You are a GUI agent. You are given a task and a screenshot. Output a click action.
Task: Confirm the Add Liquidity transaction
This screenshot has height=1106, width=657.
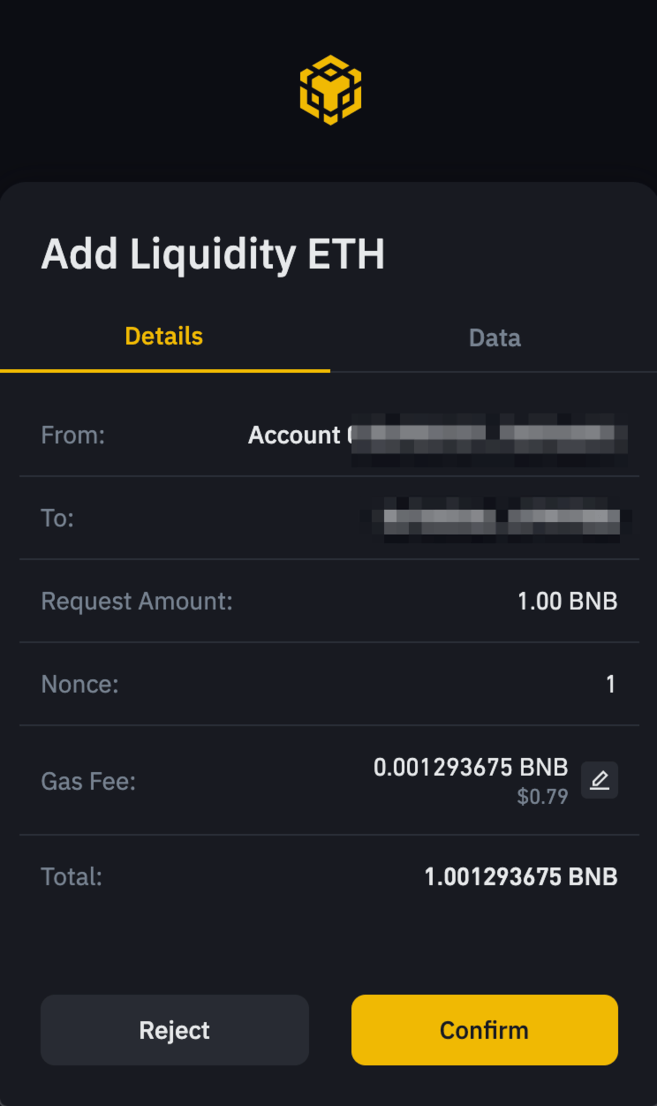tap(484, 1030)
